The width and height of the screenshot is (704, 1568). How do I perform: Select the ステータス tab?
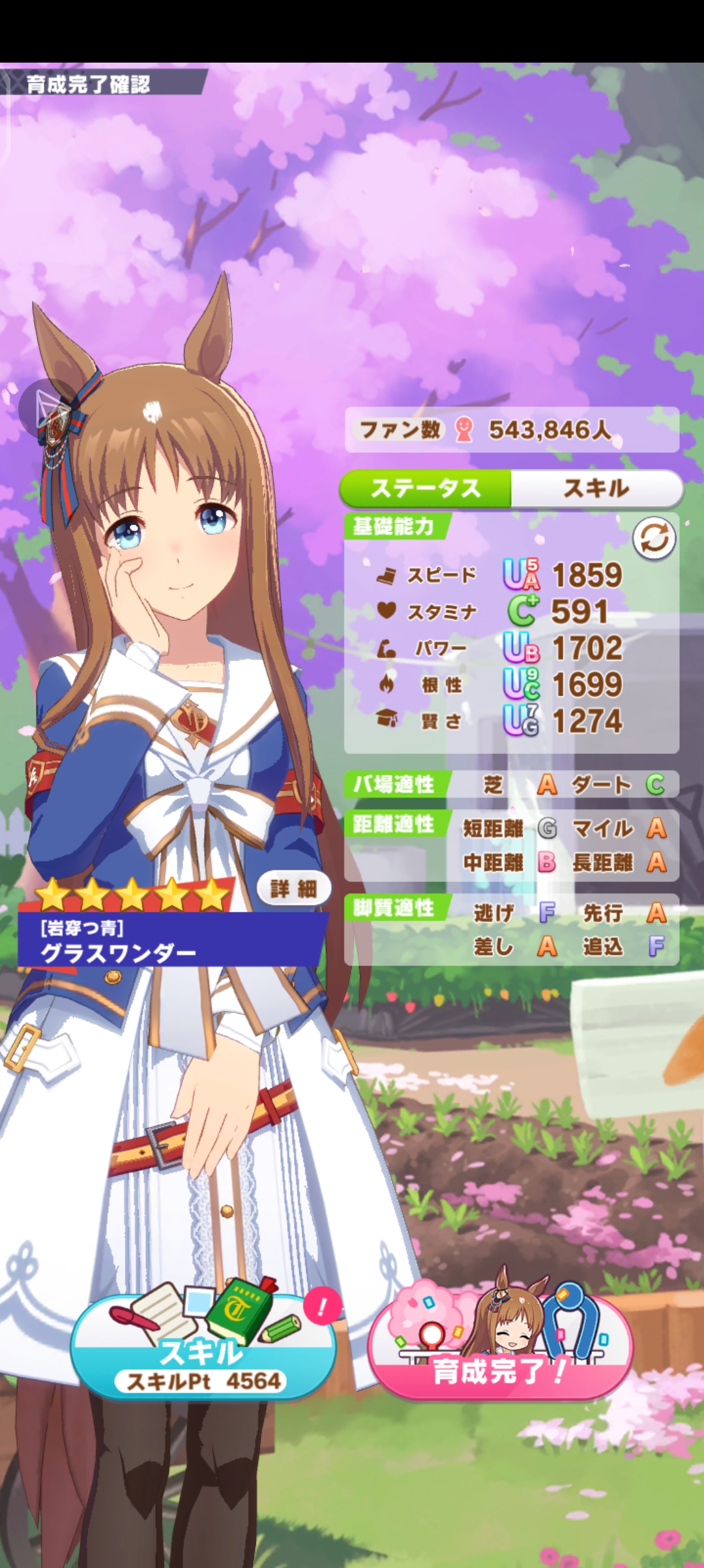(x=426, y=489)
